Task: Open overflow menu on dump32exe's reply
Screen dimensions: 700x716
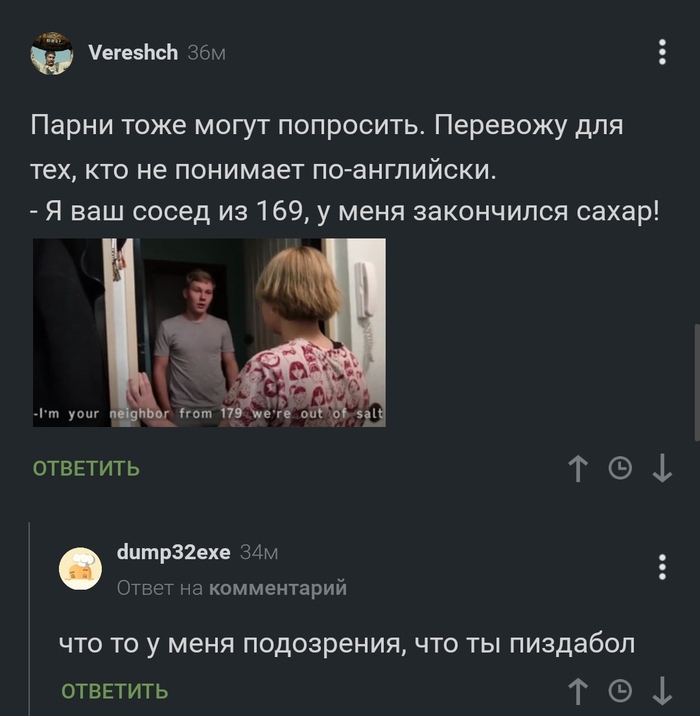Action: tap(662, 567)
